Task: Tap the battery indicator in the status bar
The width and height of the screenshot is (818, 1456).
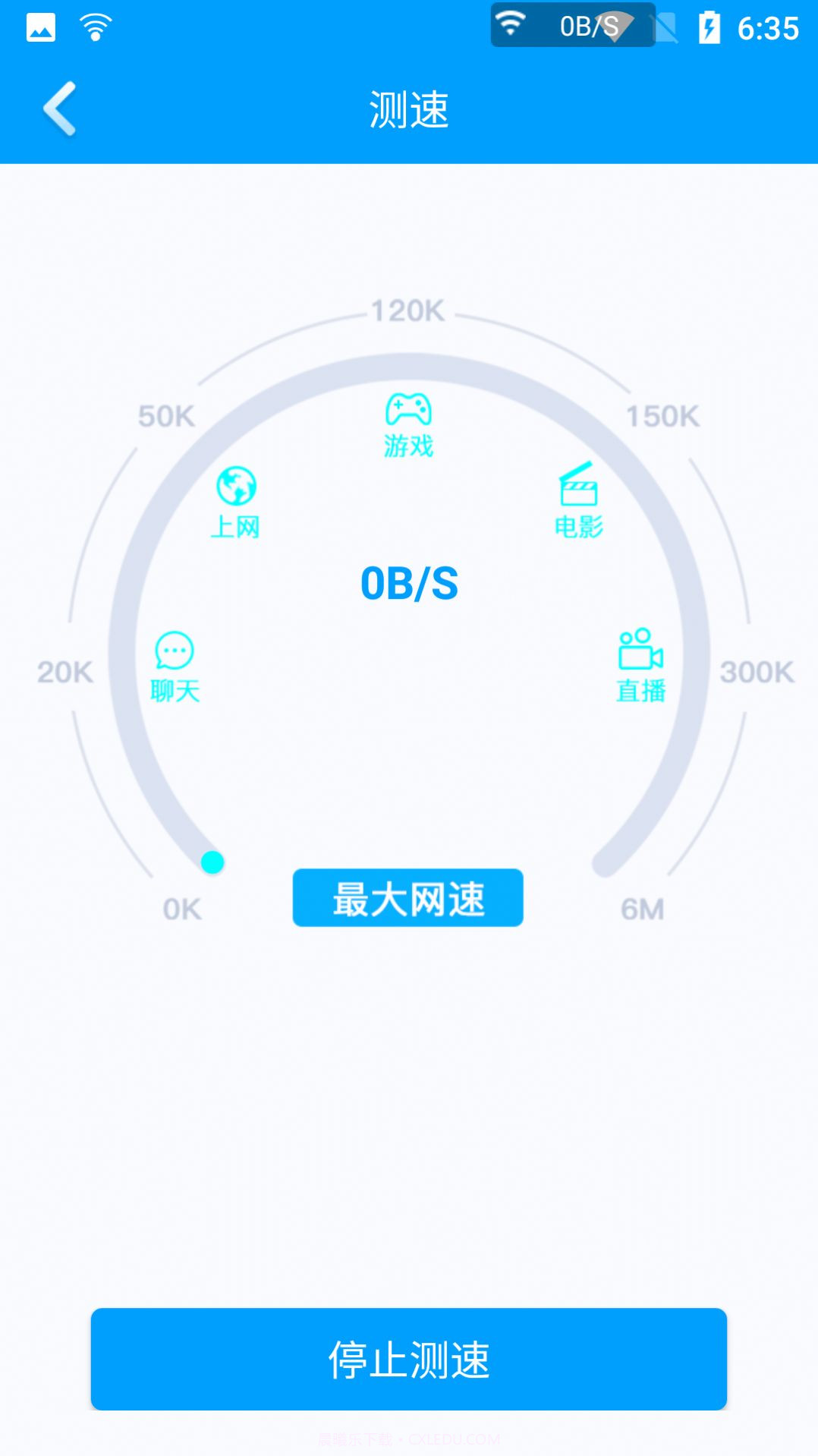Action: click(709, 25)
